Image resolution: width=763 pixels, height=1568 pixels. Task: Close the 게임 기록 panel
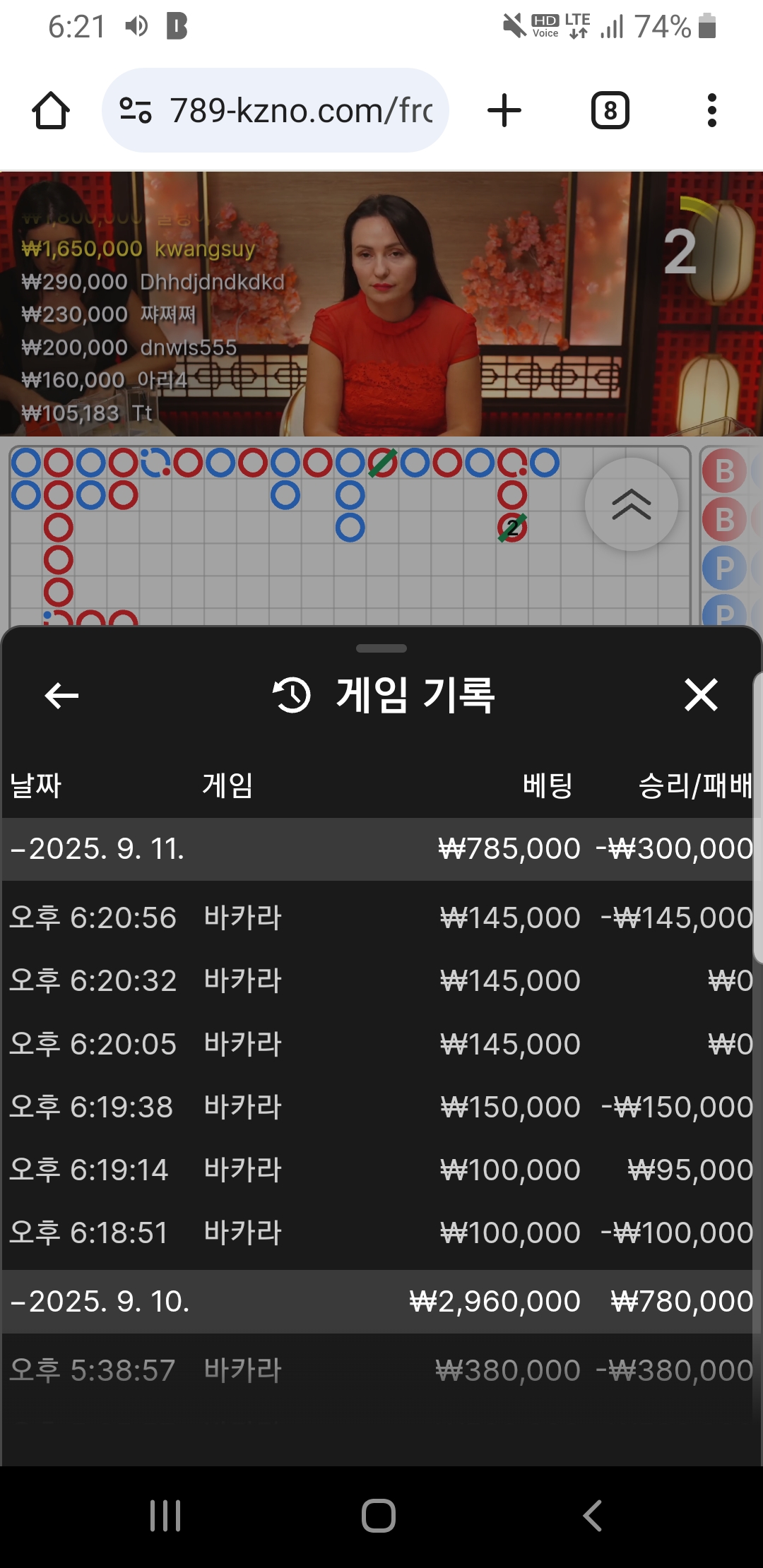tap(701, 695)
